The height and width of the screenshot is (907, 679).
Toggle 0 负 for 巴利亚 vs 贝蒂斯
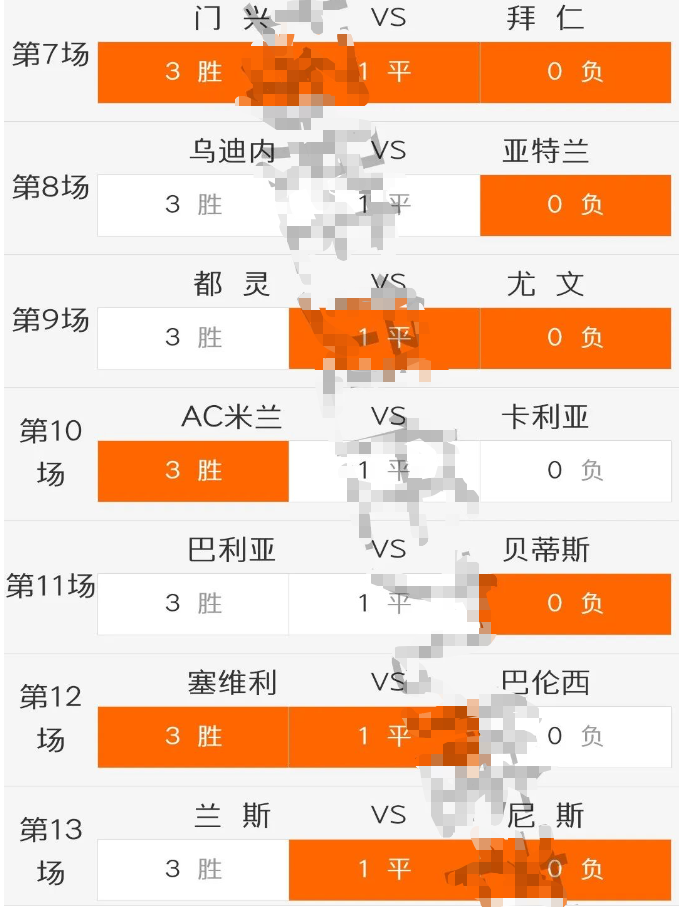pyautogui.click(x=575, y=604)
